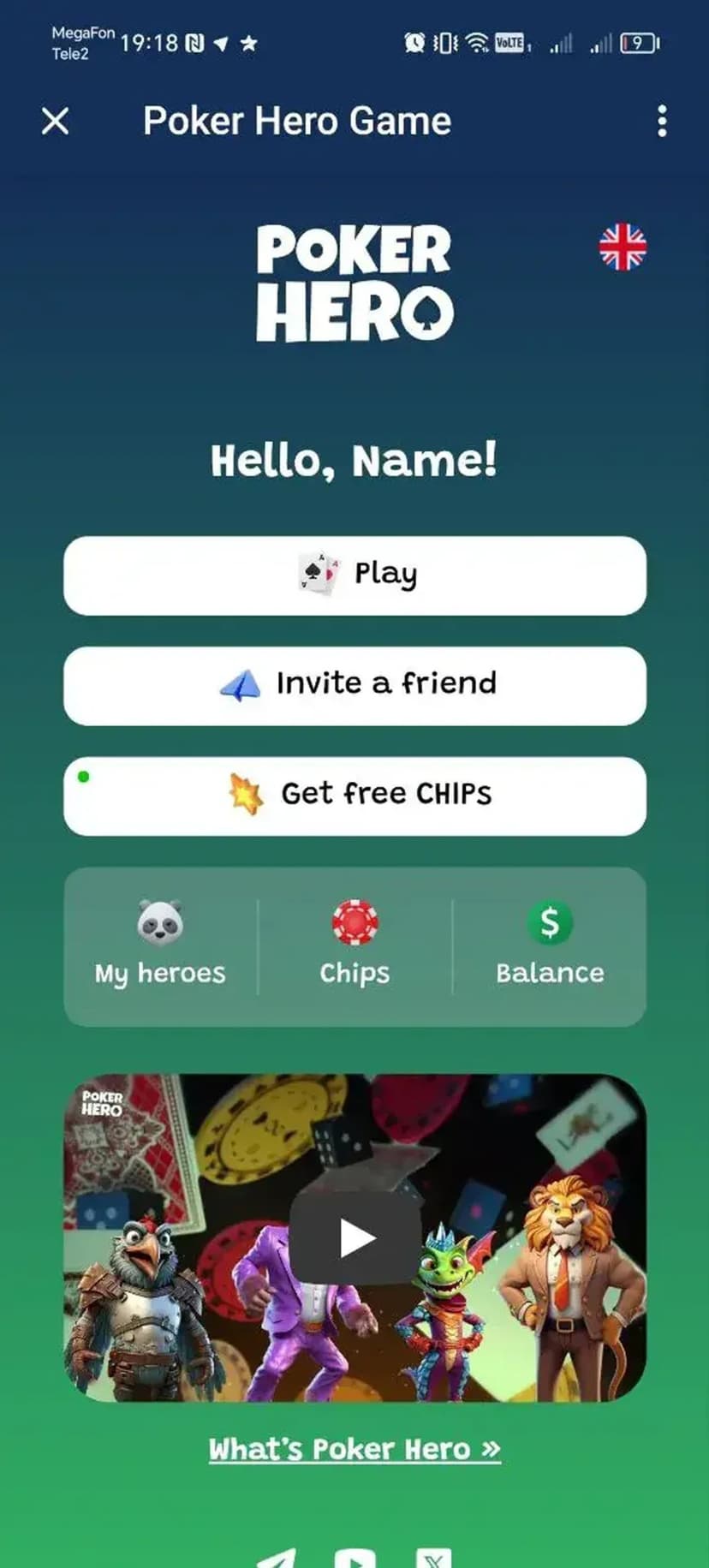Play the Poker Hero intro video
The height and width of the screenshot is (1568, 709).
[x=356, y=1237]
